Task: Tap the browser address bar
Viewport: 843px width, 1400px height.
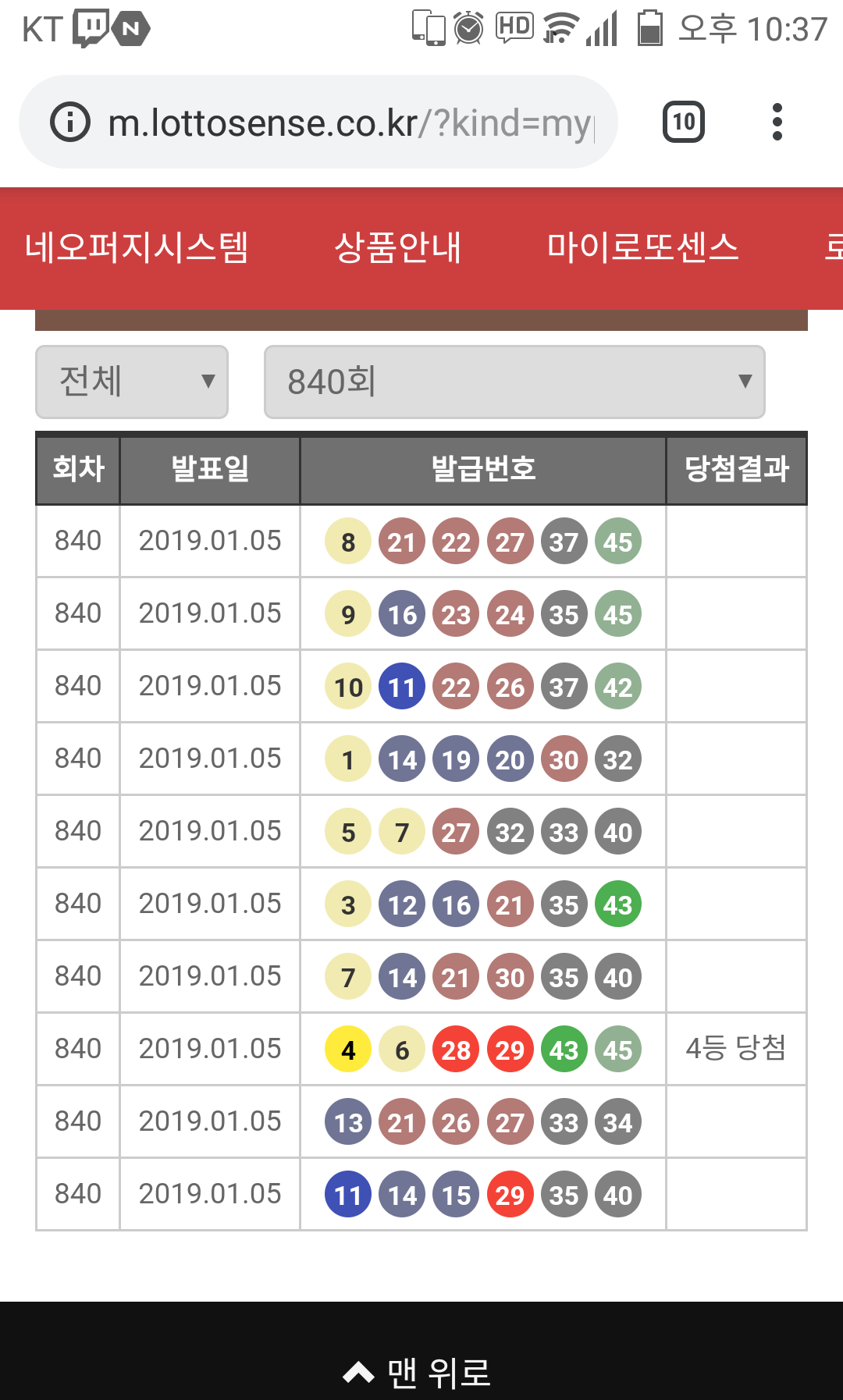Action: (x=351, y=123)
